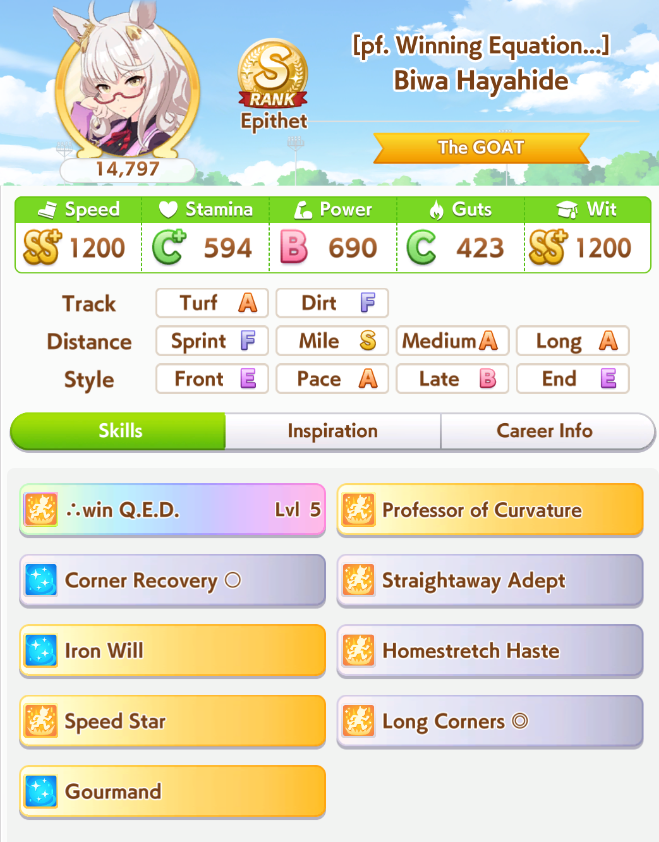Screen dimensions: 659x842
Task: Open the Career Info tab
Action: [x=545, y=431]
